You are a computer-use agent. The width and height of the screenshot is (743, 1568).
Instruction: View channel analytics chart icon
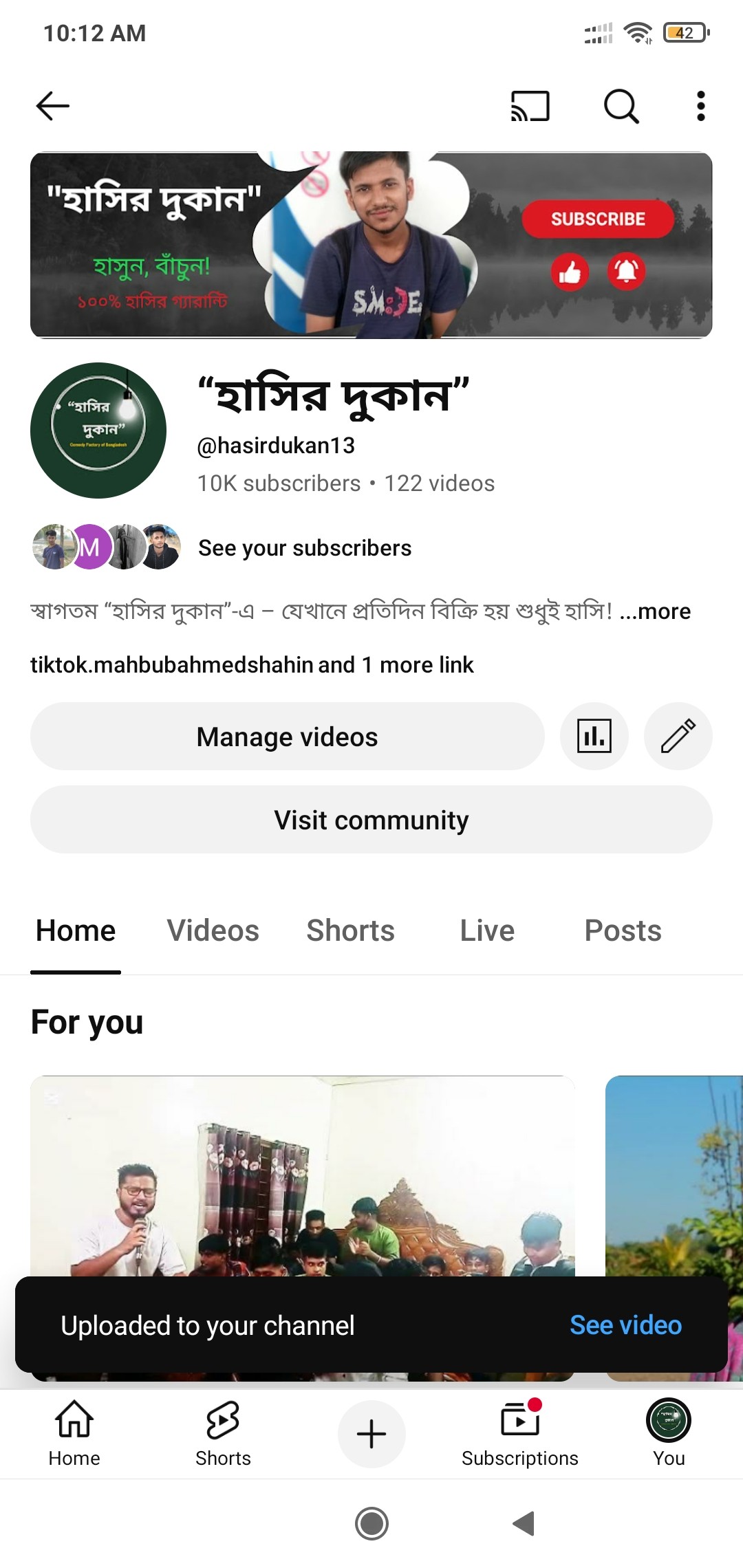coord(594,737)
